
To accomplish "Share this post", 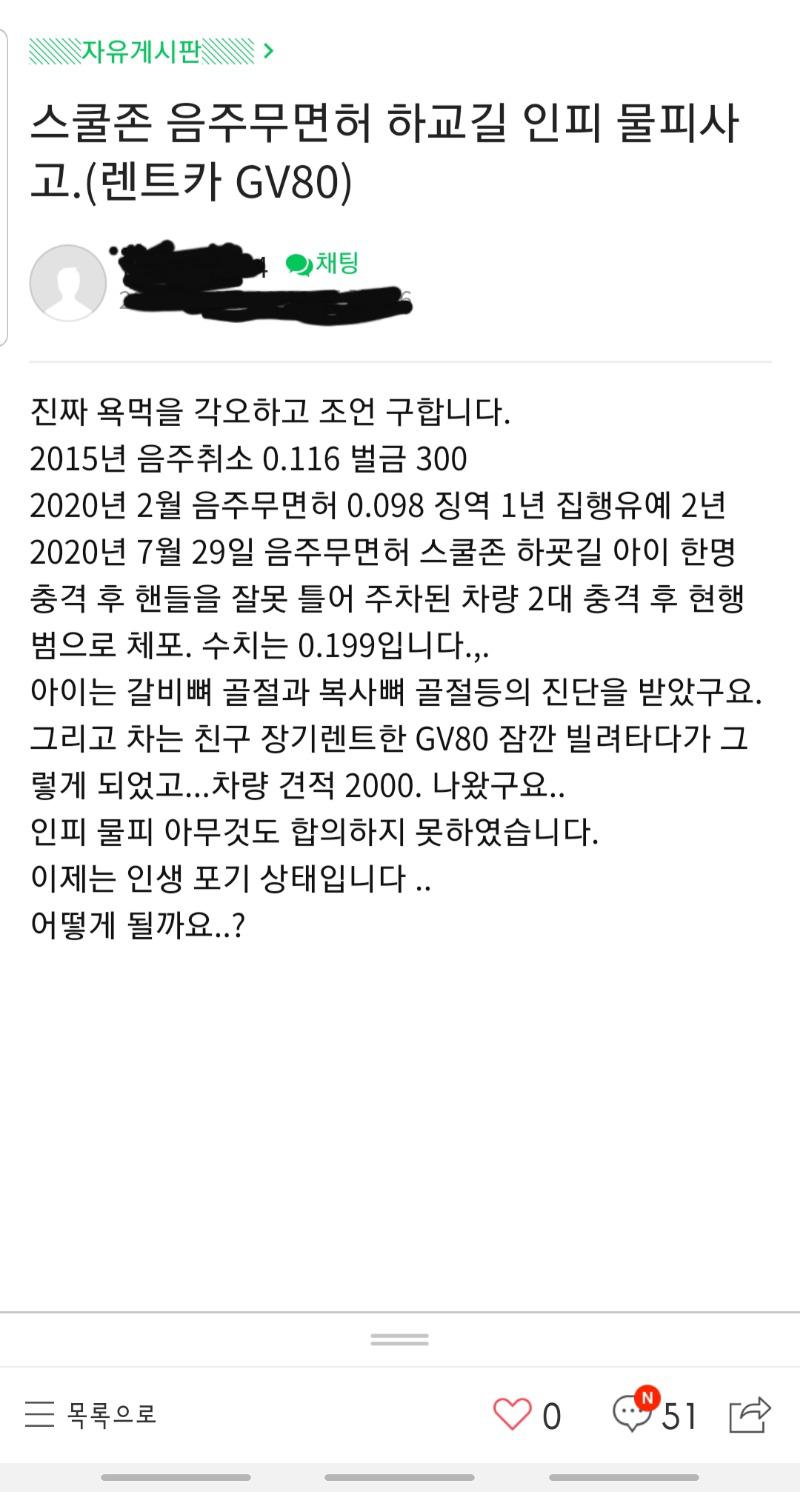I will point(750,1414).
